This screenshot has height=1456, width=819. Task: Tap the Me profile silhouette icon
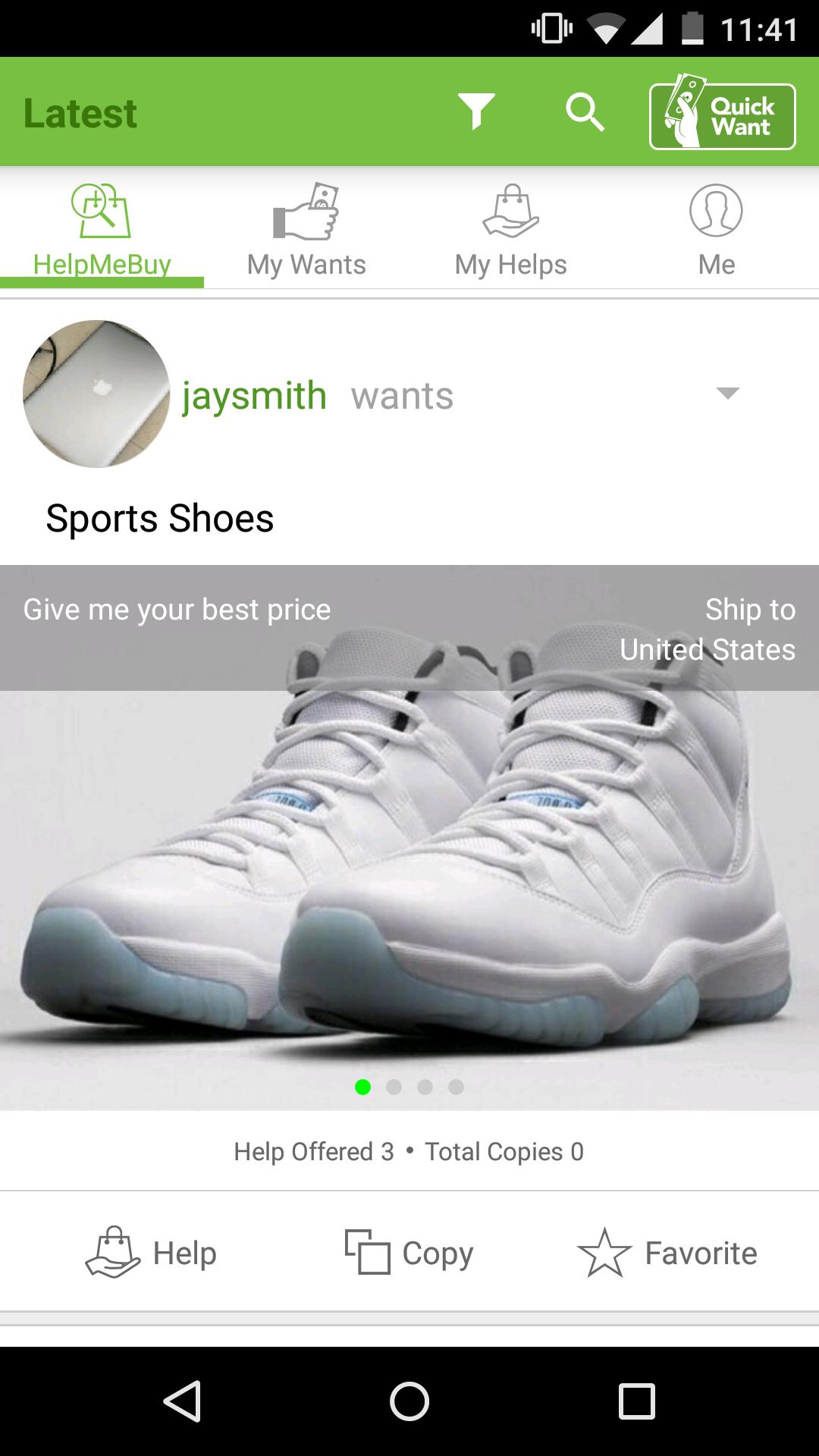point(716,210)
